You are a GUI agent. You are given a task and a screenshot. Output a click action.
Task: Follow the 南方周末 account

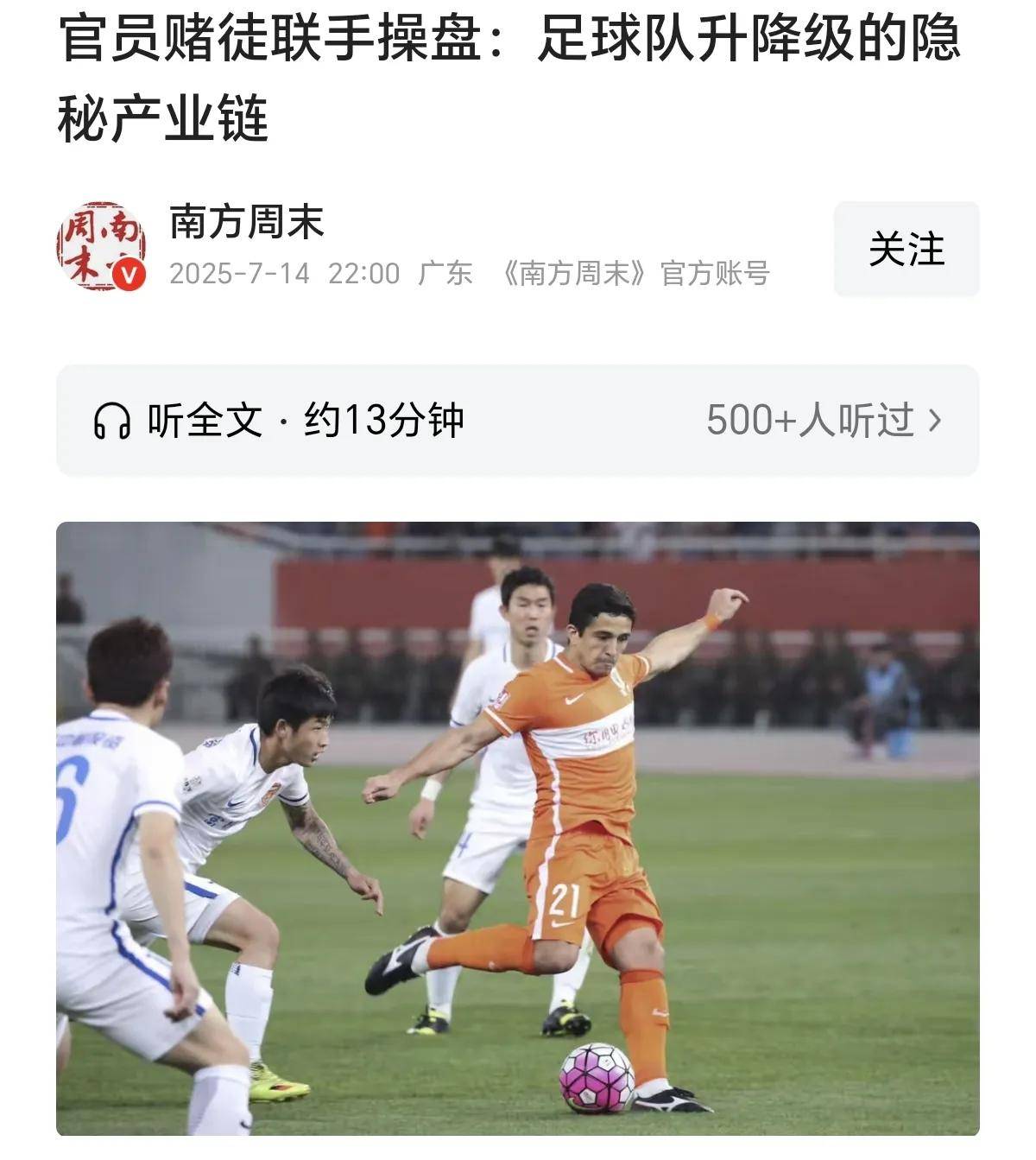point(906,250)
